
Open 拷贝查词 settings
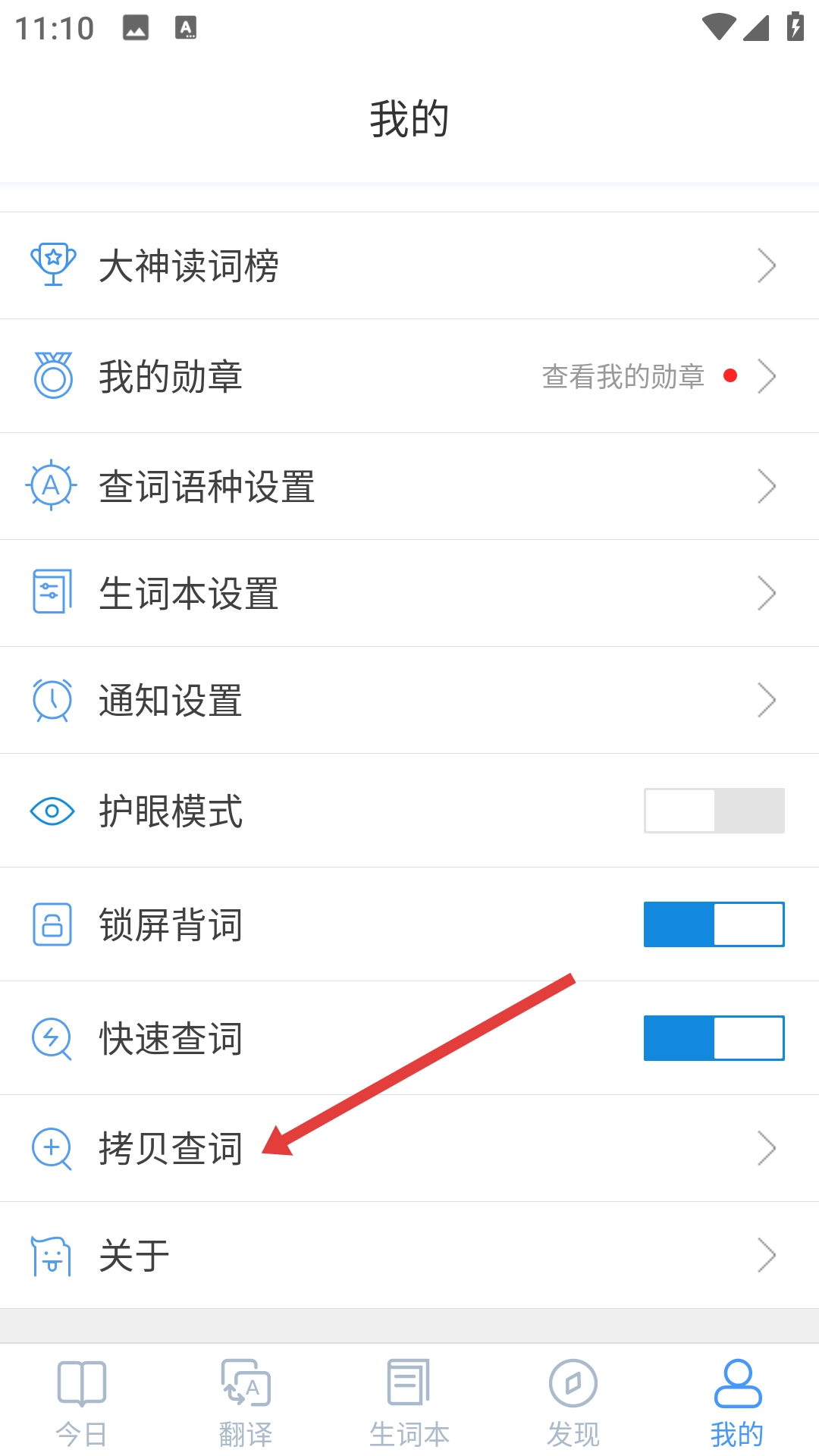tap(409, 1148)
